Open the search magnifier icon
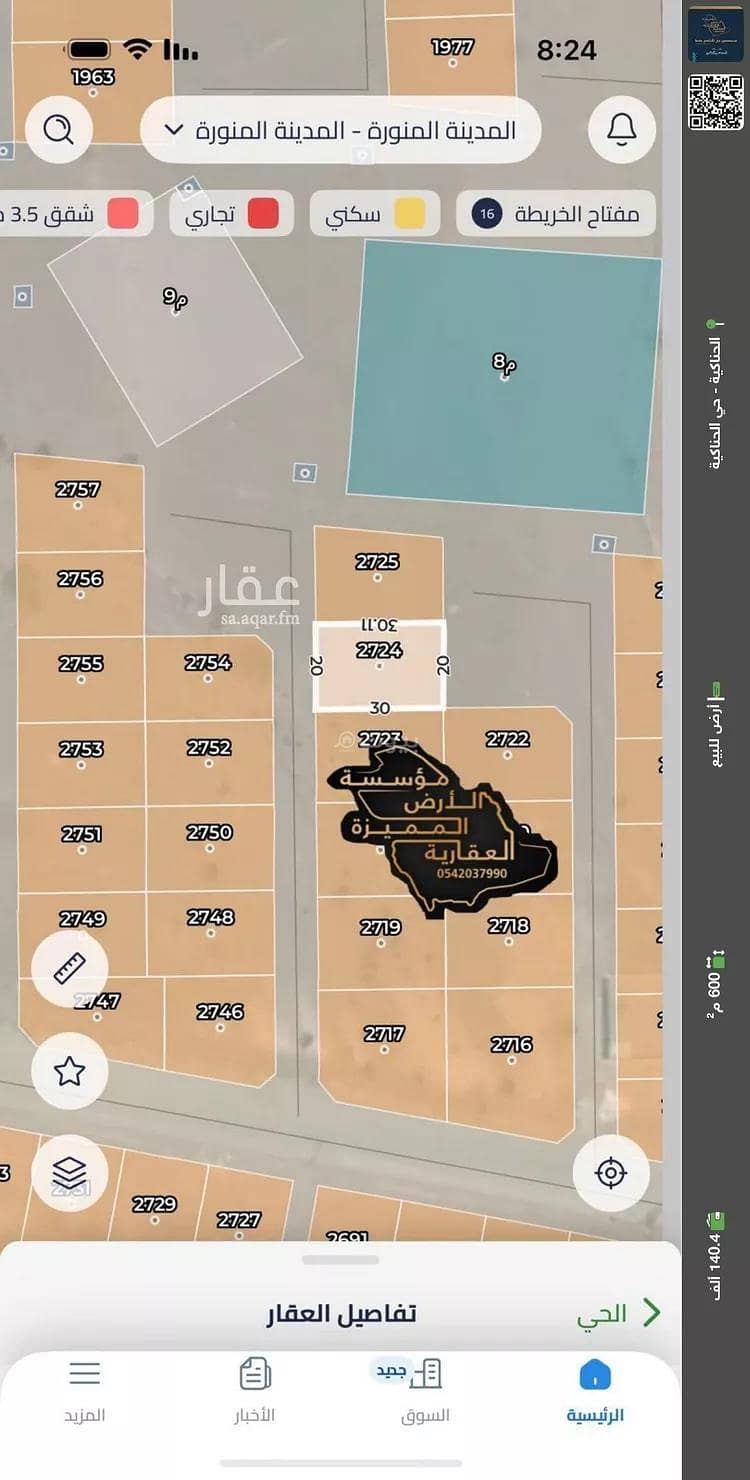Image resolution: width=750 pixels, height=1480 pixels. (x=59, y=129)
